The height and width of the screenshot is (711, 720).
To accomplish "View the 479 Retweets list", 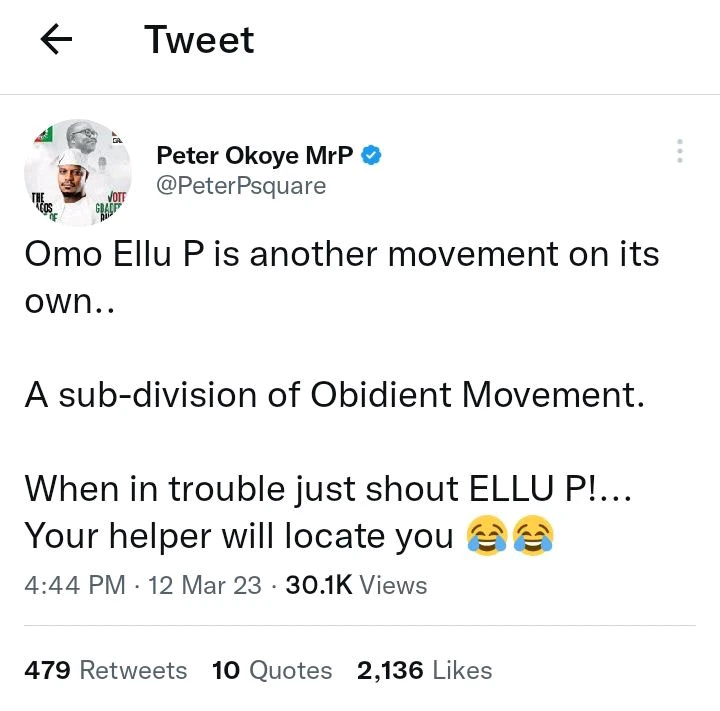I will point(105,670).
